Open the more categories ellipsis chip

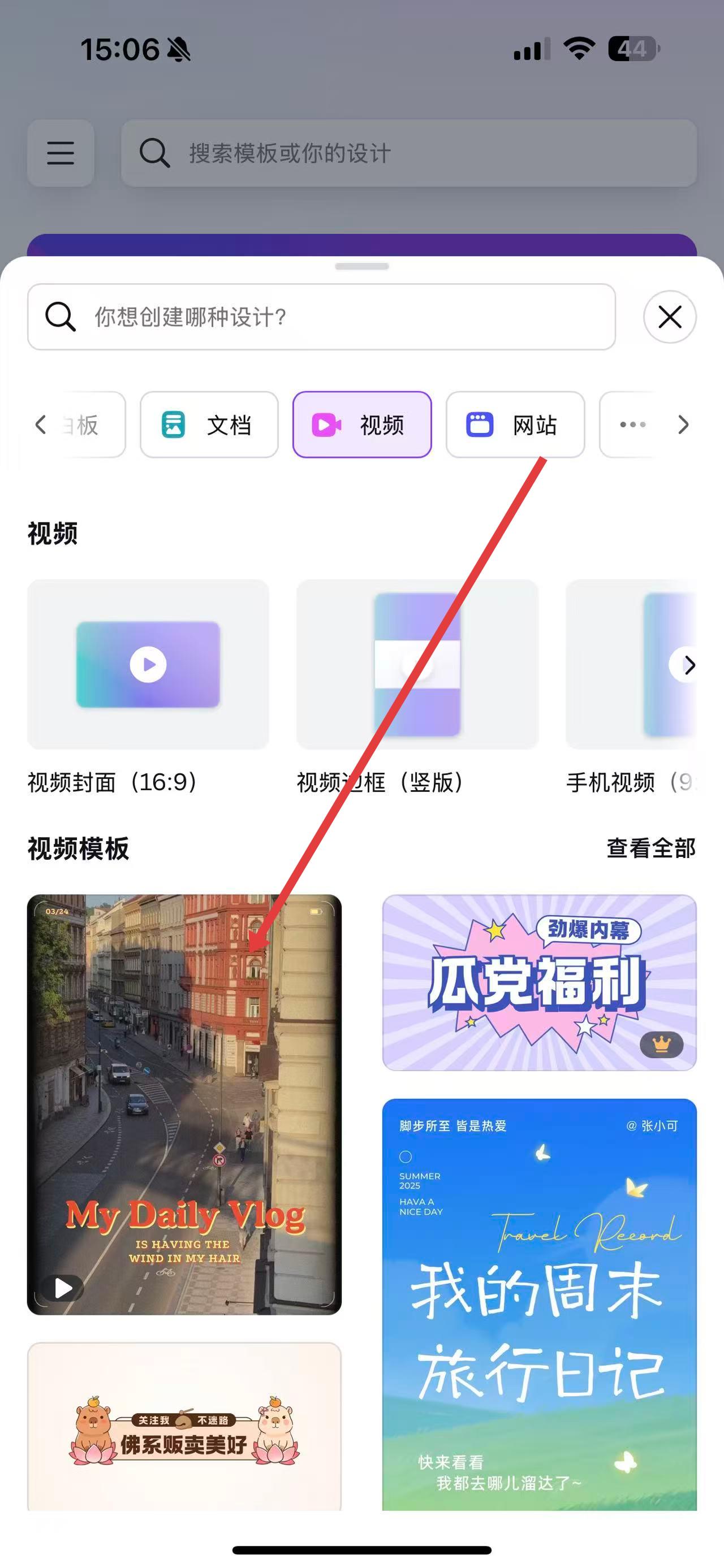point(633,425)
